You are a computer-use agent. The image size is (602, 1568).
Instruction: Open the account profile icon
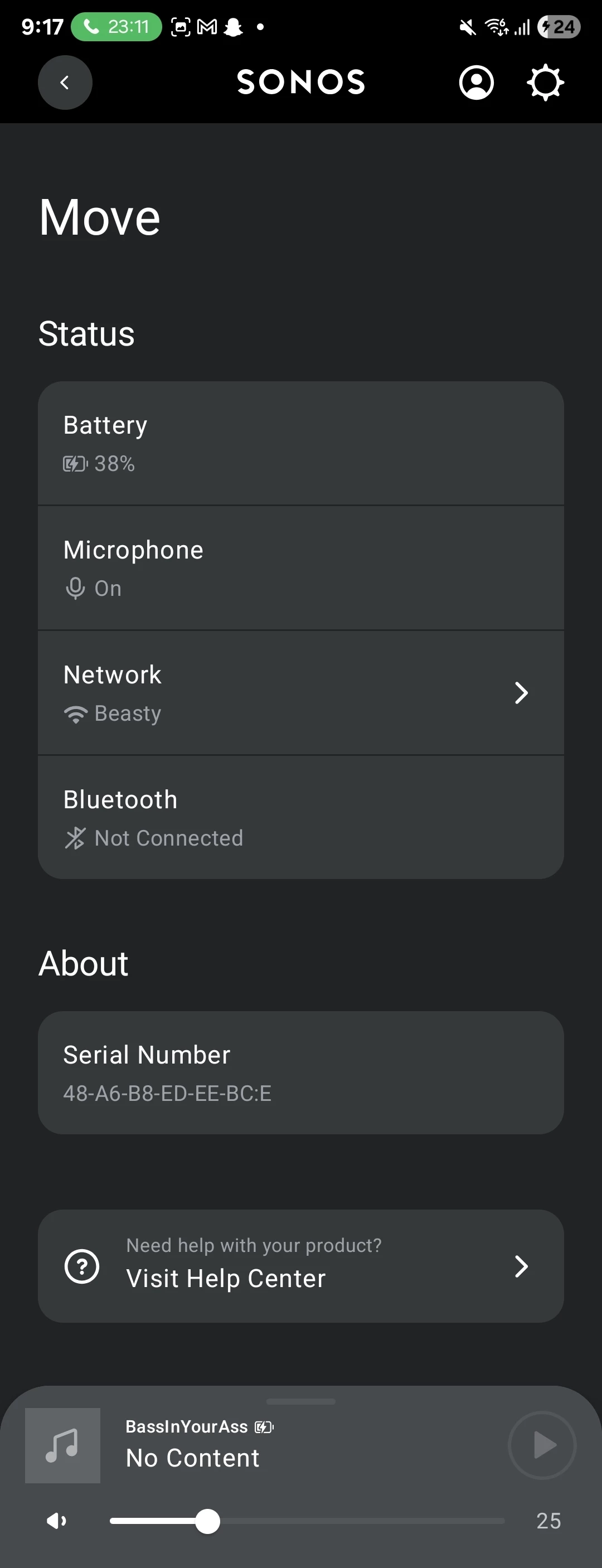pos(476,83)
